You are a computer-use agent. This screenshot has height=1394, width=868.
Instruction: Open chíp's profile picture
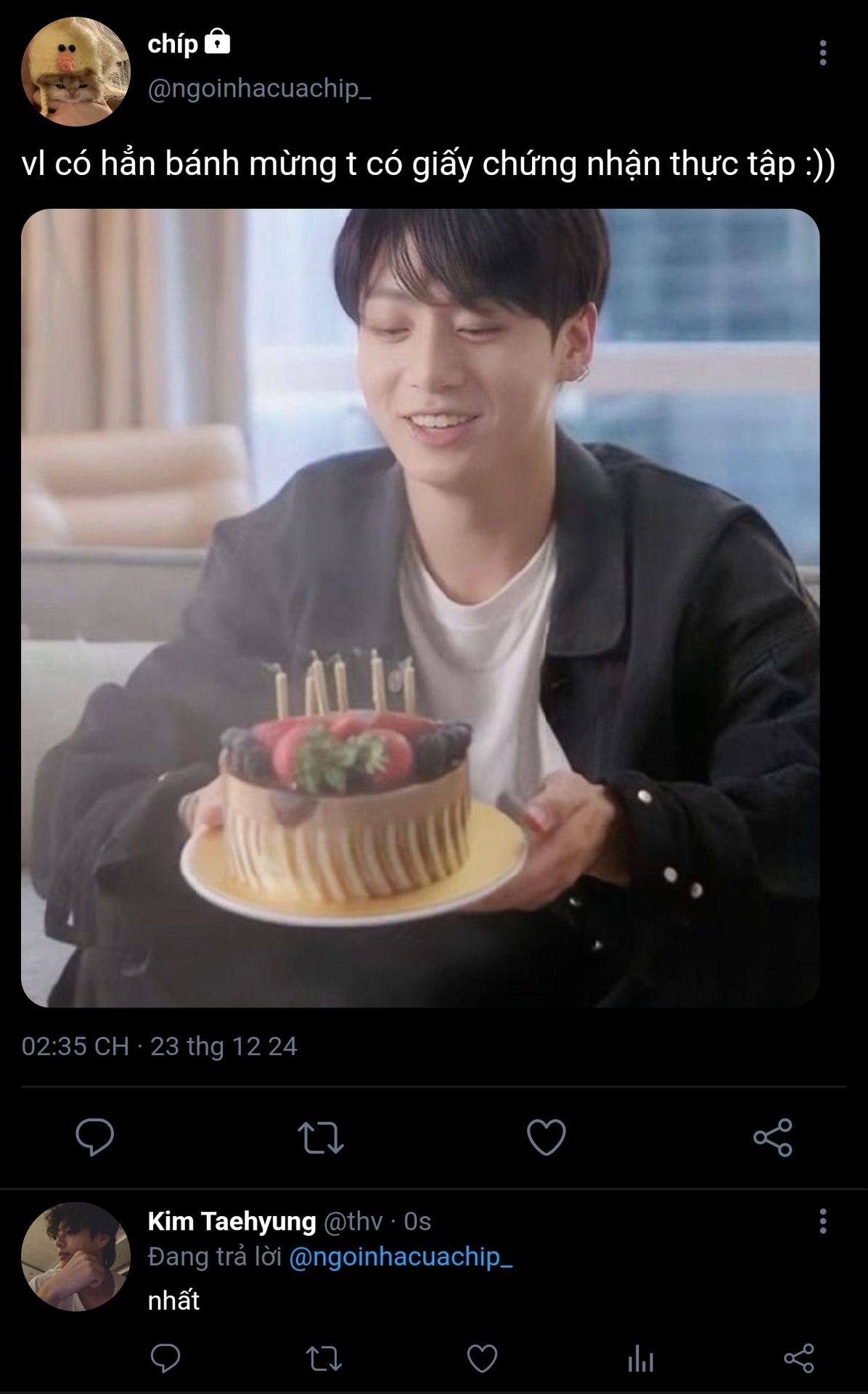(75, 71)
